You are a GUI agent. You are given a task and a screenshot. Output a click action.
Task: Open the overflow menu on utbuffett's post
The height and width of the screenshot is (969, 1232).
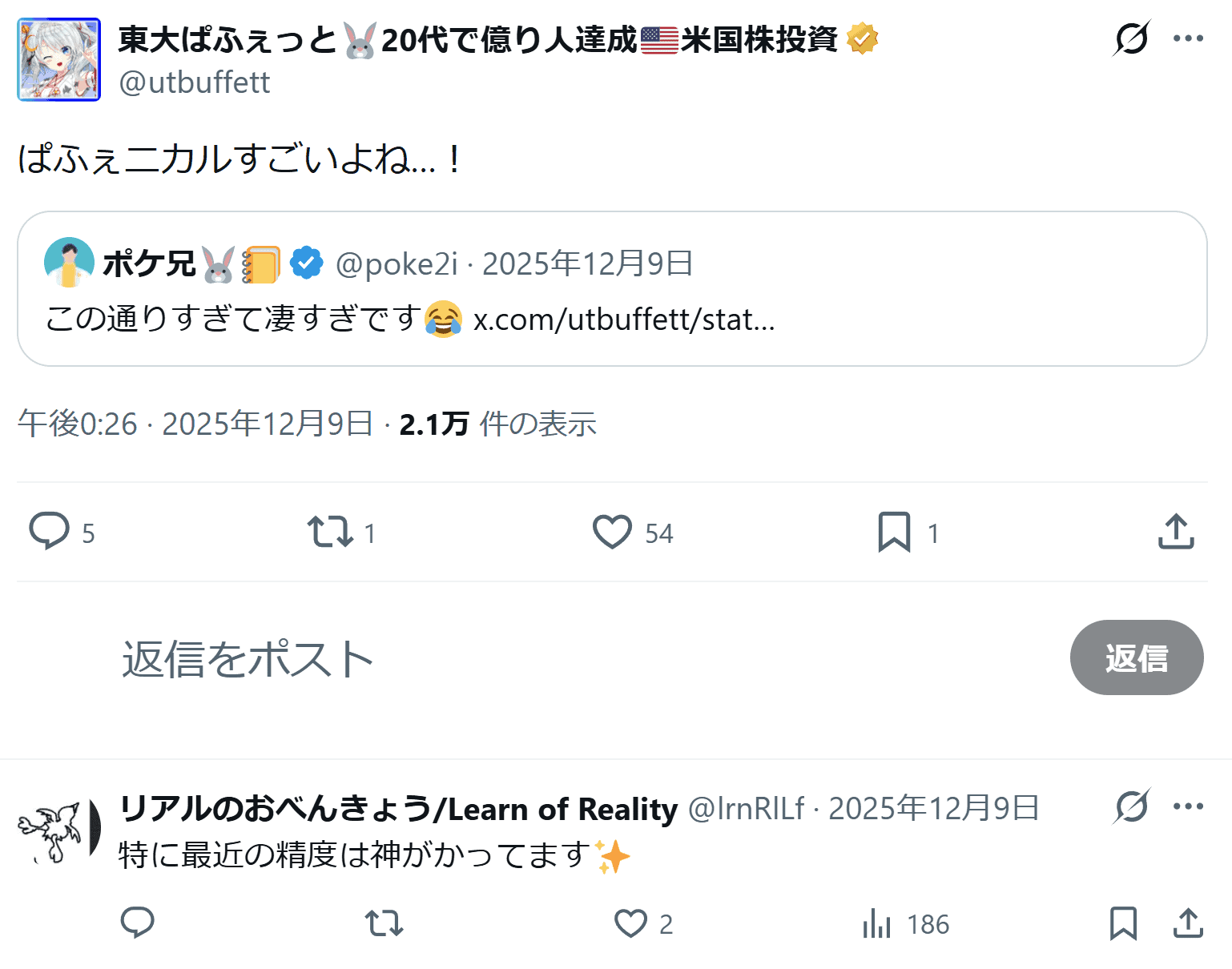(x=1188, y=38)
